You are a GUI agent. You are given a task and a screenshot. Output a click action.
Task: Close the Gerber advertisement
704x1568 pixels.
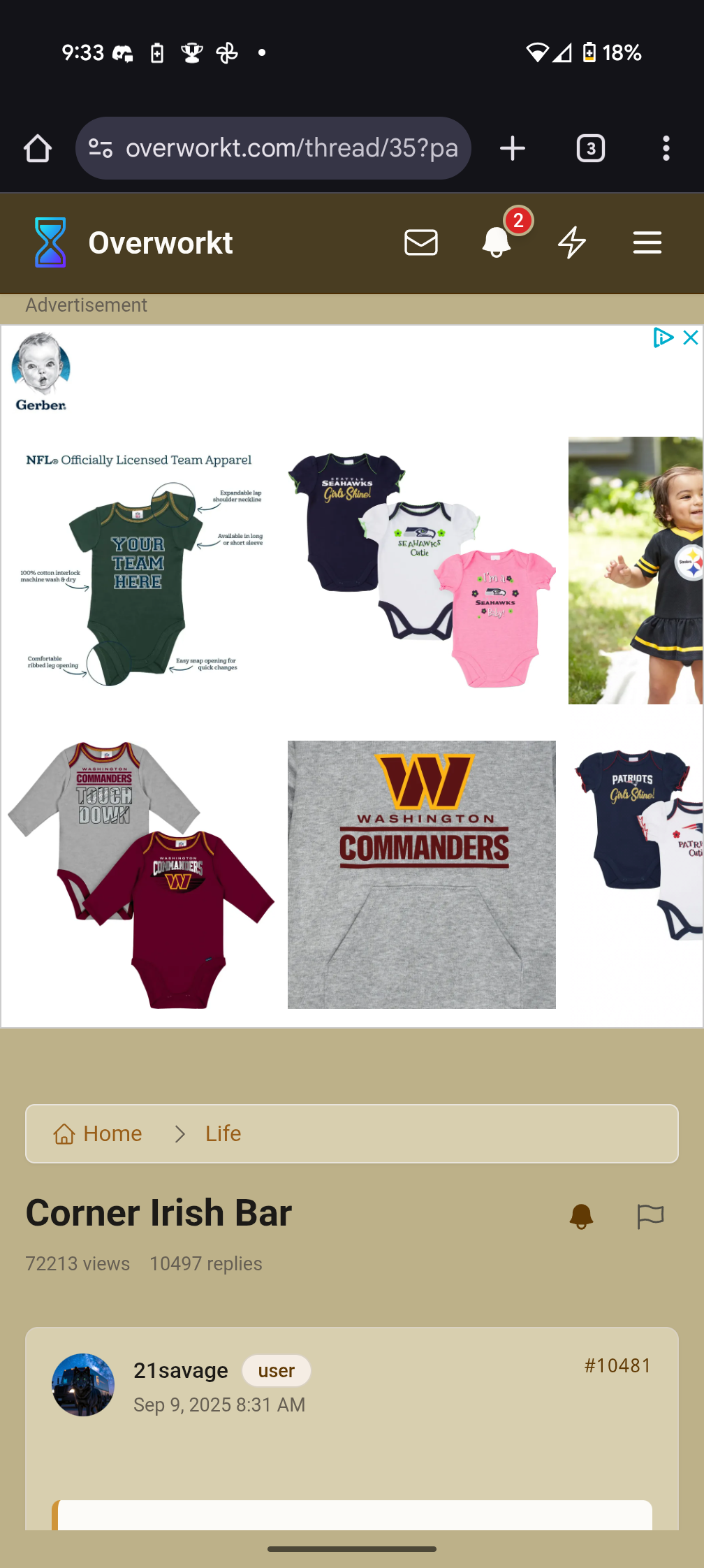click(691, 337)
